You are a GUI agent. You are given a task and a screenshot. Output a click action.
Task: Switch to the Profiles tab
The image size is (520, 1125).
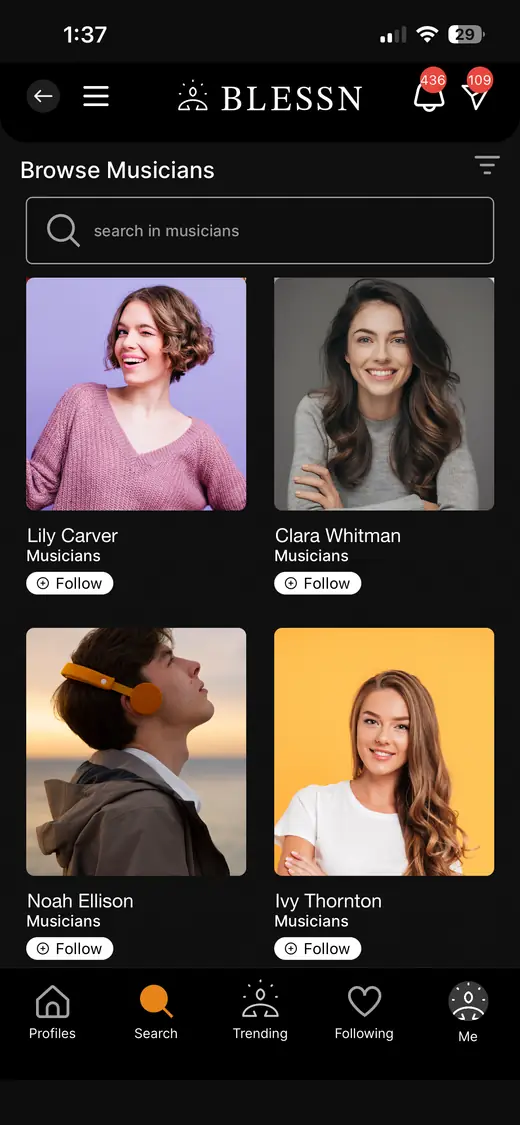(52, 1012)
